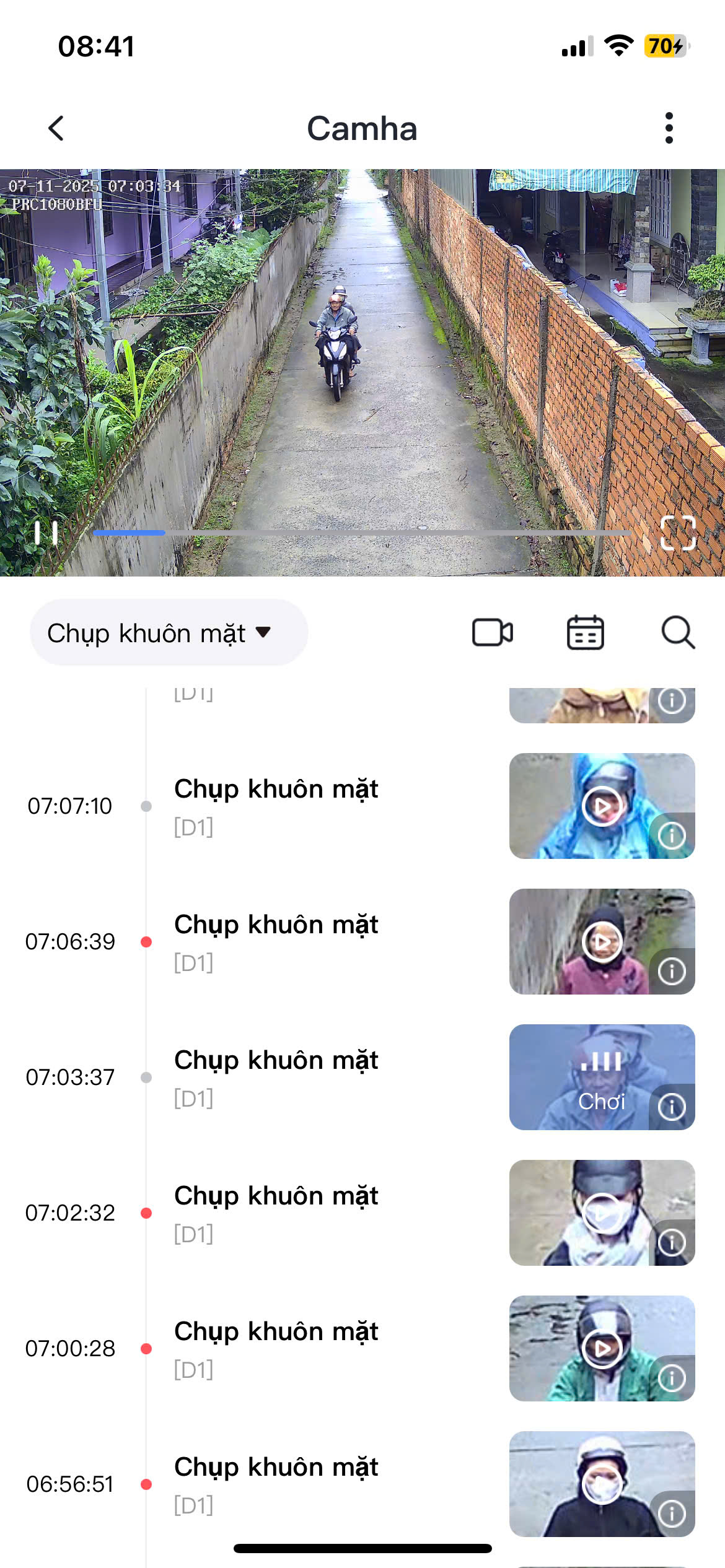This screenshot has width=725, height=1568.
Task: Play the 07:06:39 face capture clip
Action: [x=602, y=941]
